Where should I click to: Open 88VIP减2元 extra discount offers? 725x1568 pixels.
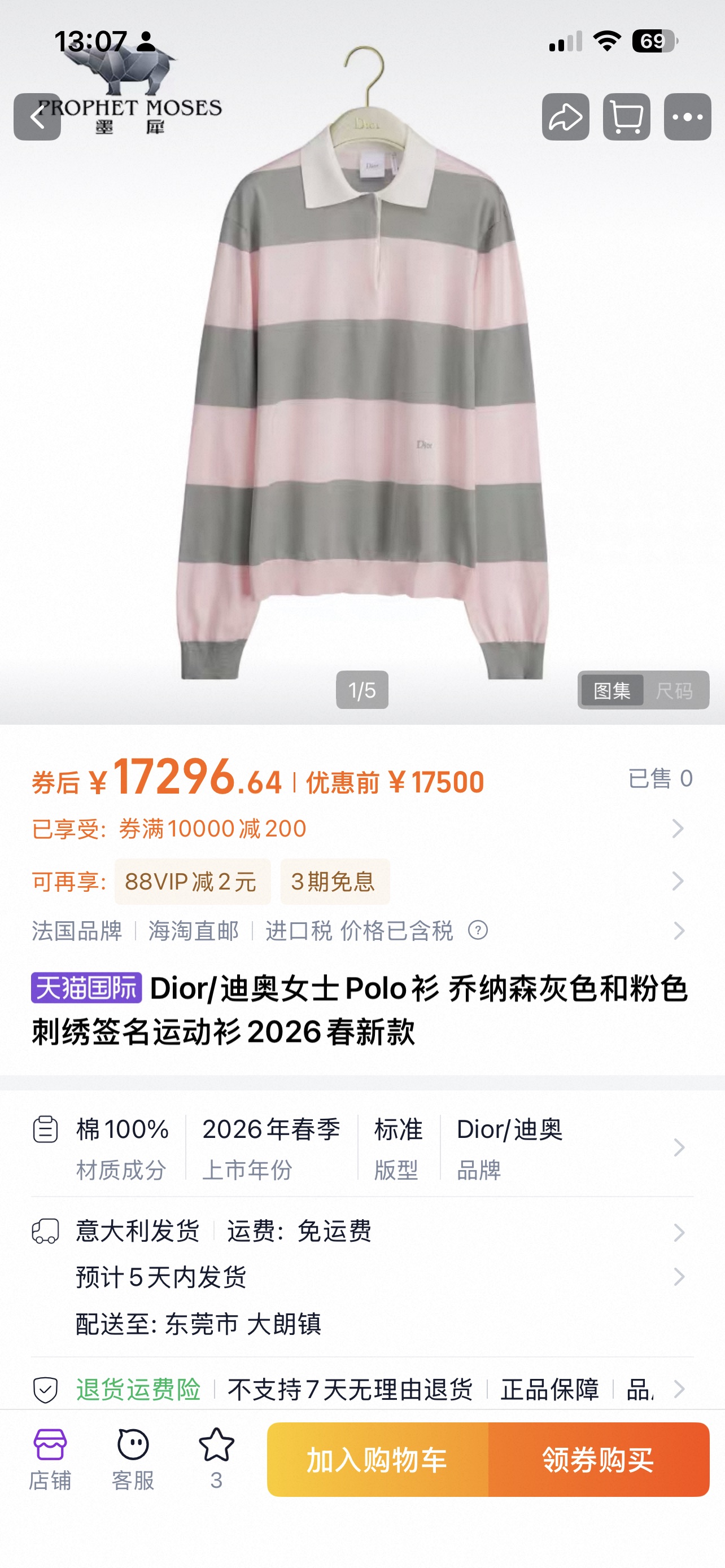point(193,882)
